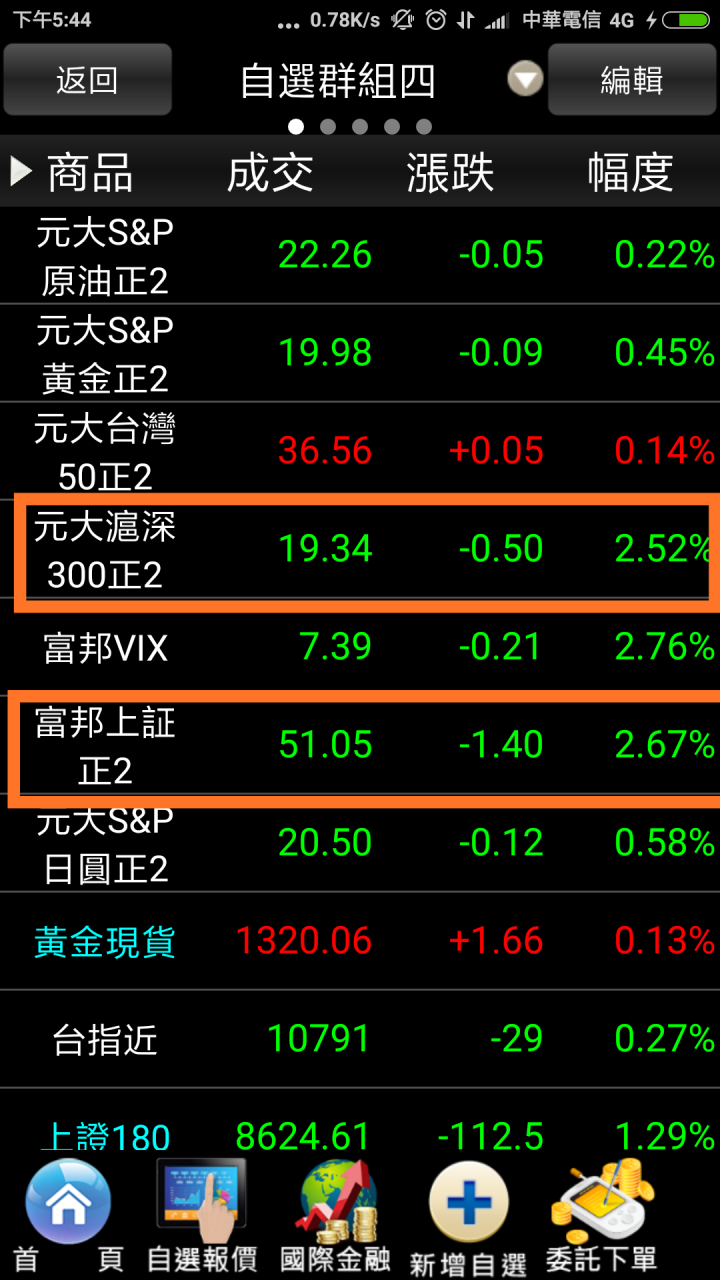Select 元大台灣50正2 row
Image resolution: width=720 pixels, height=1280 pixels.
(x=360, y=451)
